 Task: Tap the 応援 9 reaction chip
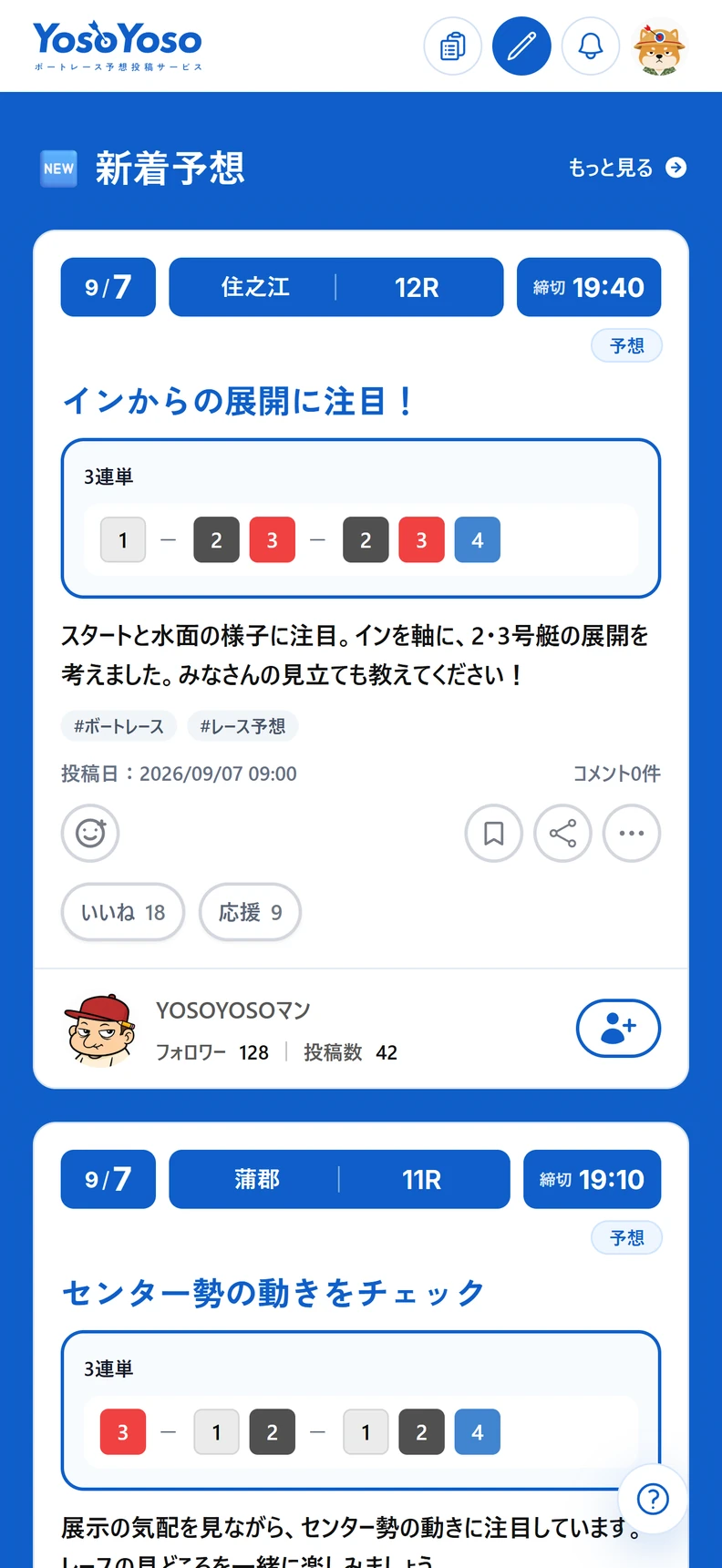pos(250,912)
